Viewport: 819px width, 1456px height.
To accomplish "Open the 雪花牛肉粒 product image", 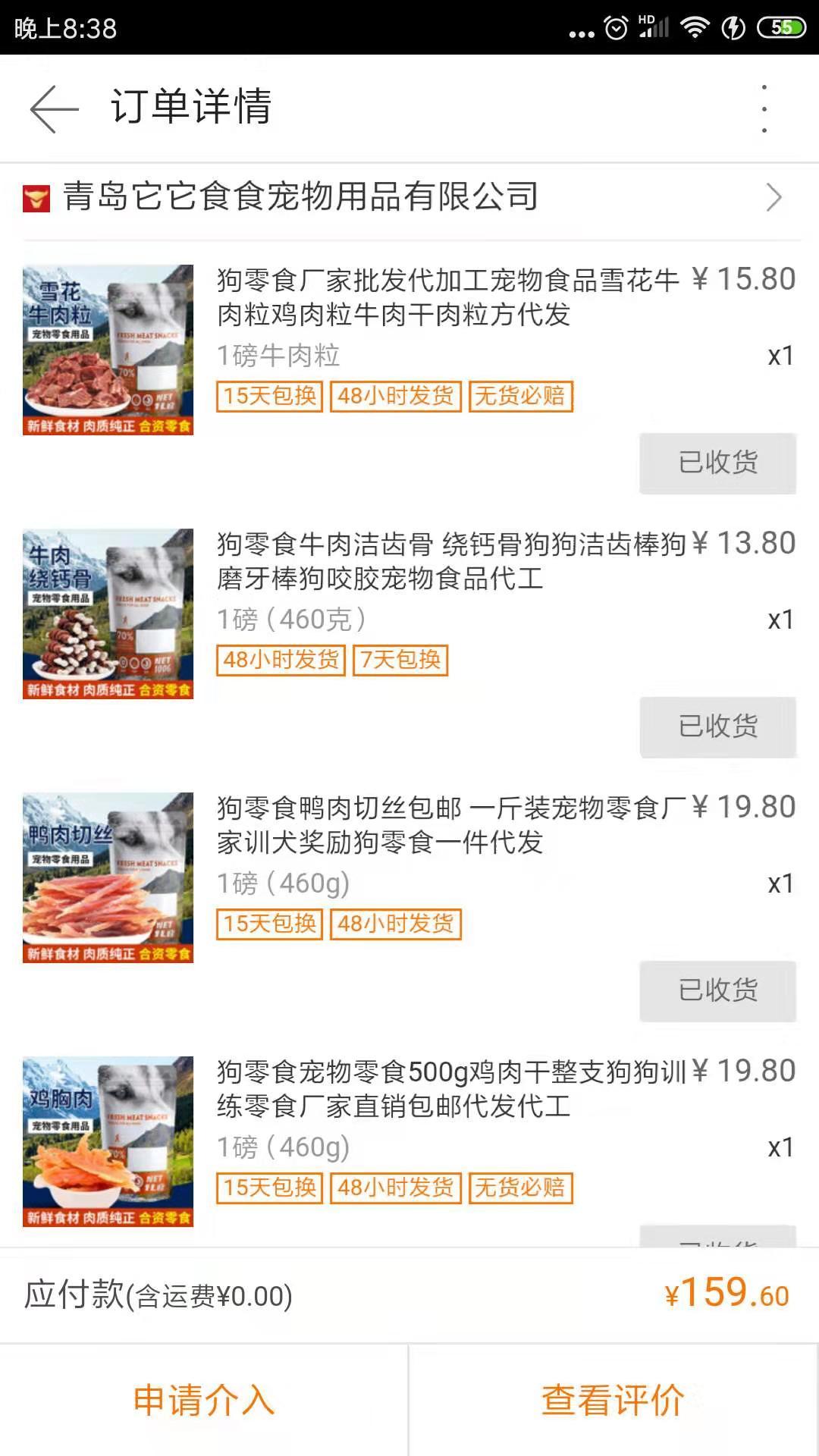I will tap(108, 350).
